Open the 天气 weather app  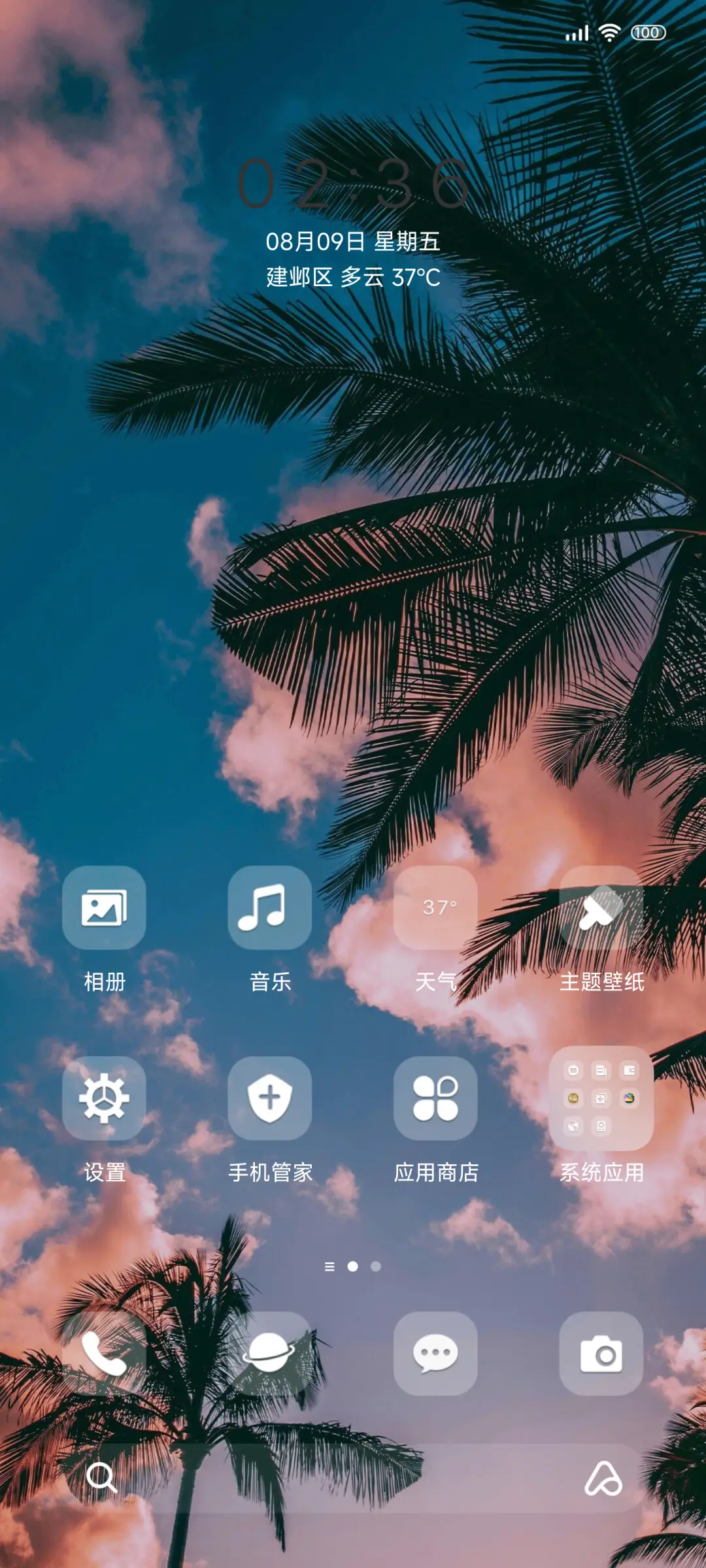(x=435, y=907)
